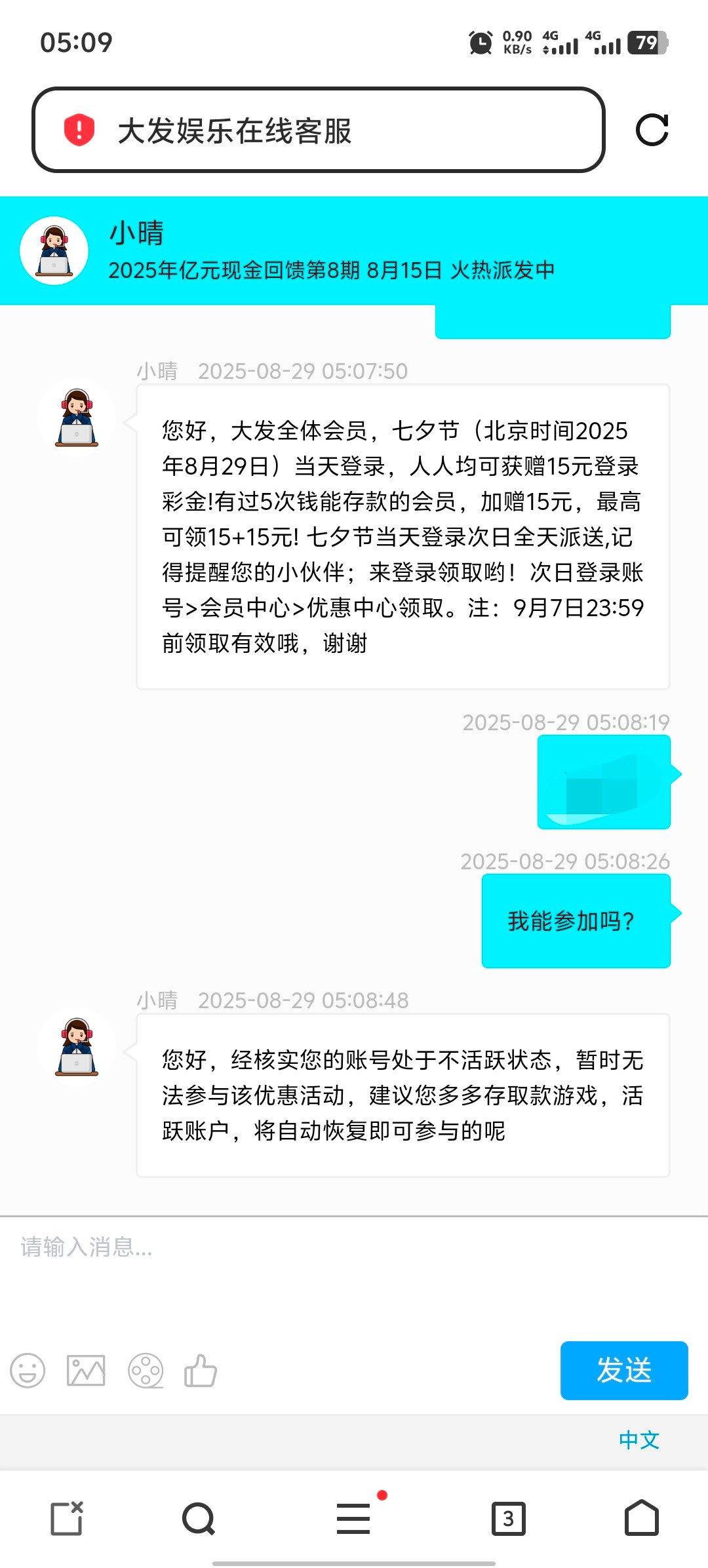708x1568 pixels.
Task: Change language via the 中文 link
Action: click(639, 1440)
